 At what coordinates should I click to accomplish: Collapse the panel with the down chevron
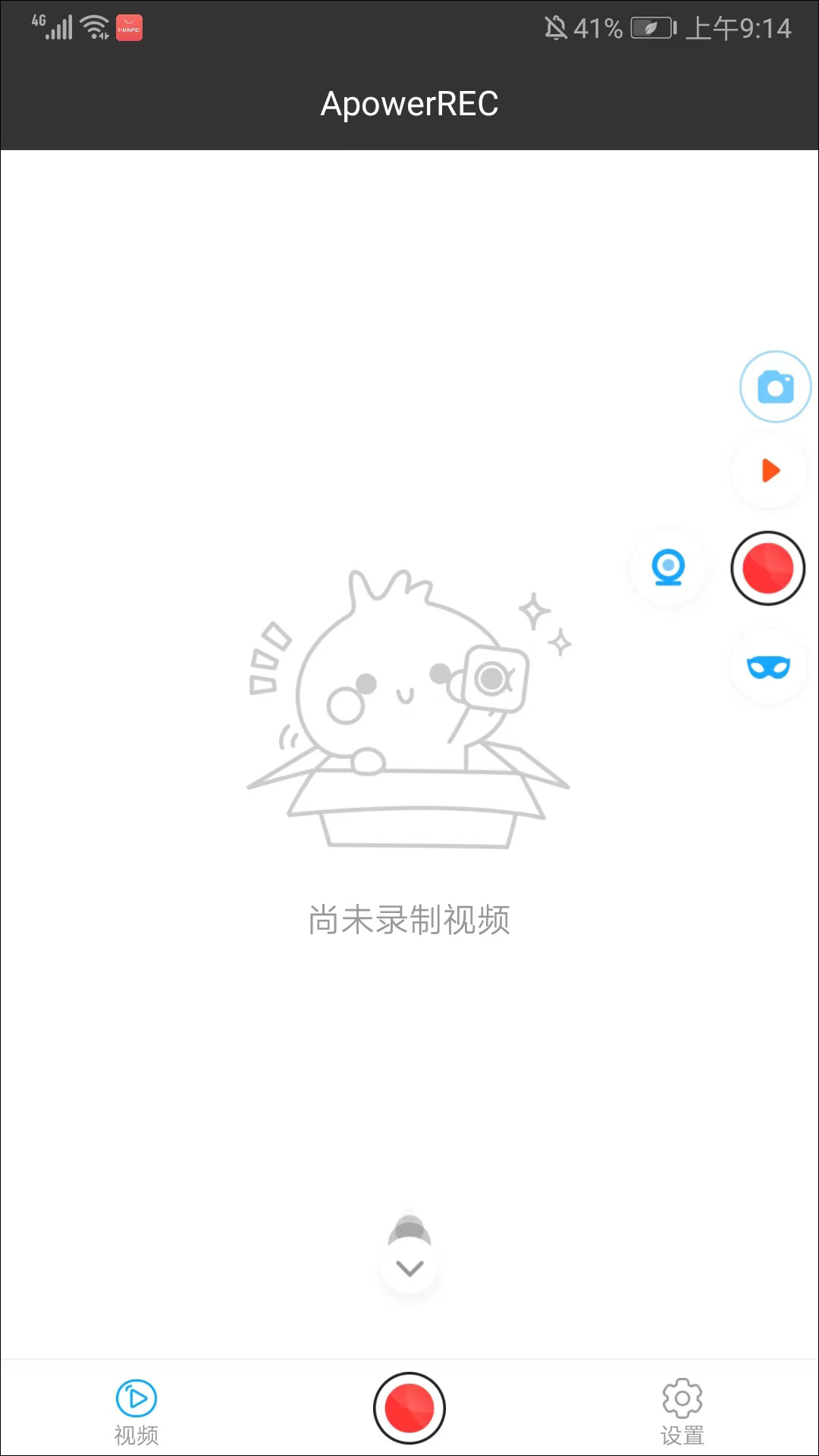tap(409, 1268)
